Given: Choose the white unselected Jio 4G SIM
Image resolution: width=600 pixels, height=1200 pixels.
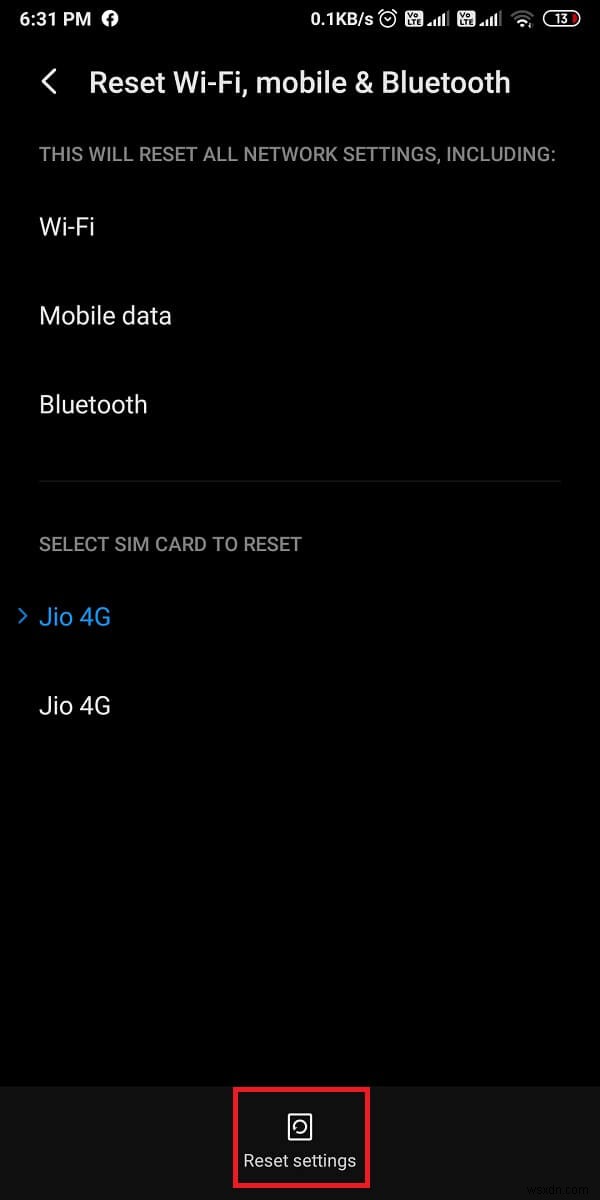Looking at the screenshot, I should pos(75,706).
